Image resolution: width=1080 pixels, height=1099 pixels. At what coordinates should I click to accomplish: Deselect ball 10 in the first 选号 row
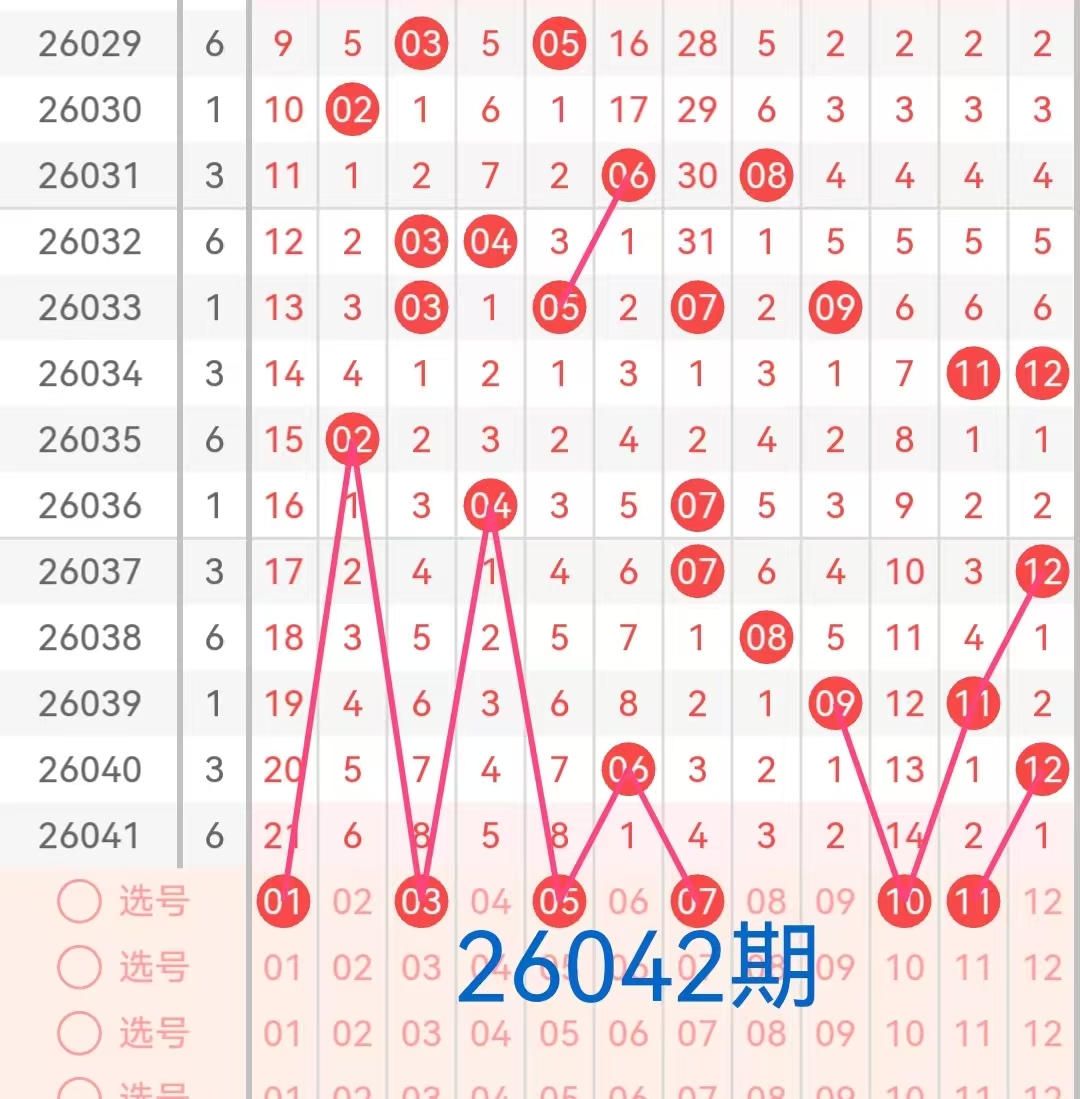(904, 902)
